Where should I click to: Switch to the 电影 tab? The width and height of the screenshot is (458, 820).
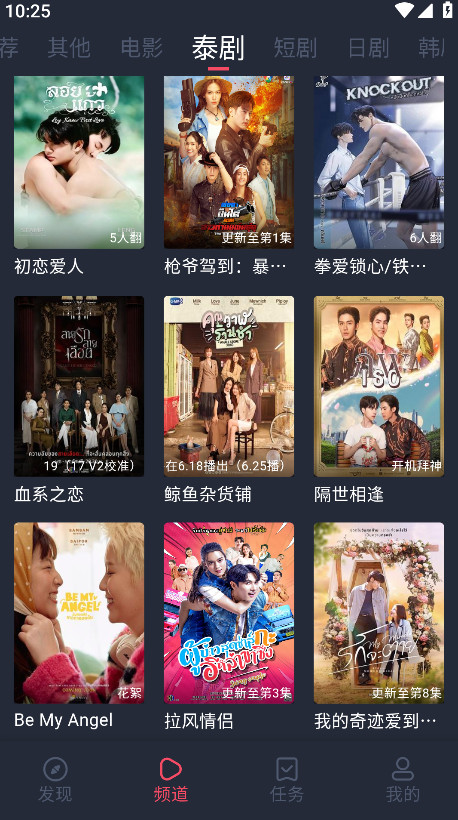[x=142, y=48]
